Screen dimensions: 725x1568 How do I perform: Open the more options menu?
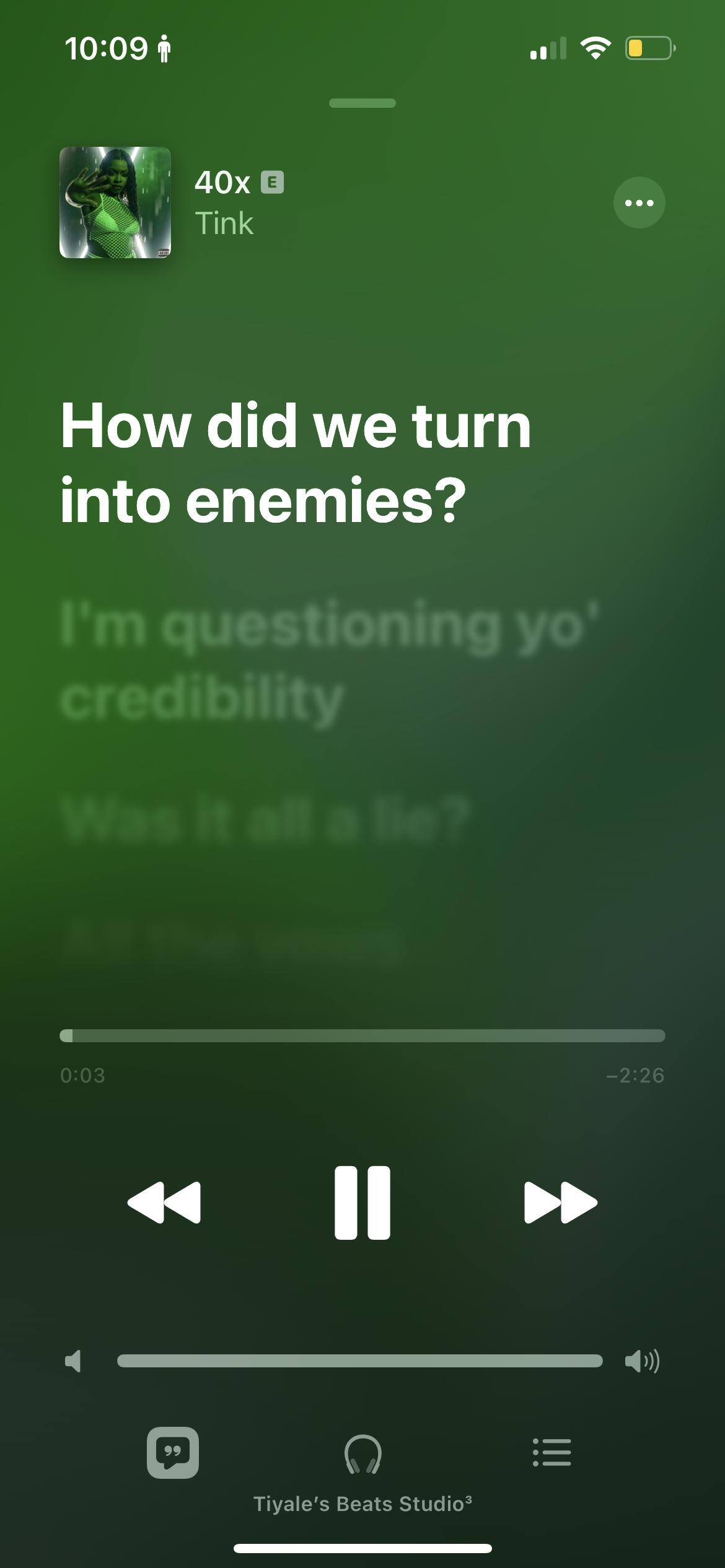coord(639,203)
